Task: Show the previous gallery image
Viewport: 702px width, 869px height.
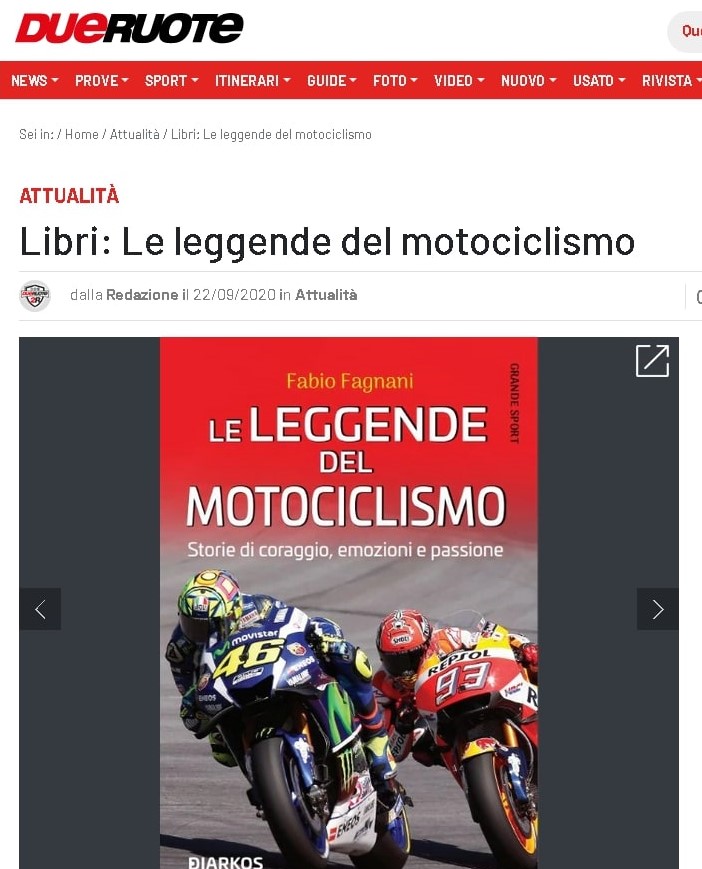Action: pos(40,609)
